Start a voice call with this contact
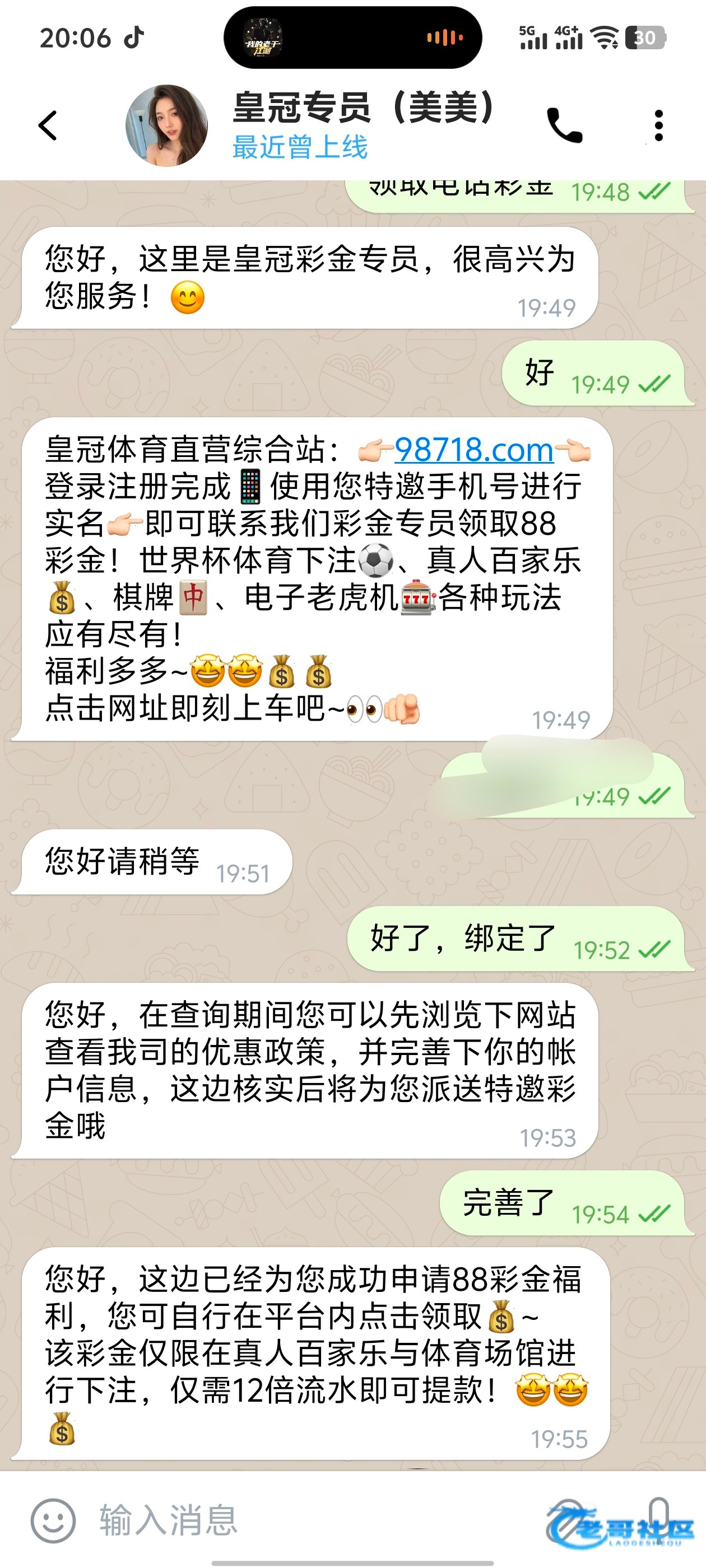This screenshot has width=706, height=1568. pyautogui.click(x=564, y=126)
